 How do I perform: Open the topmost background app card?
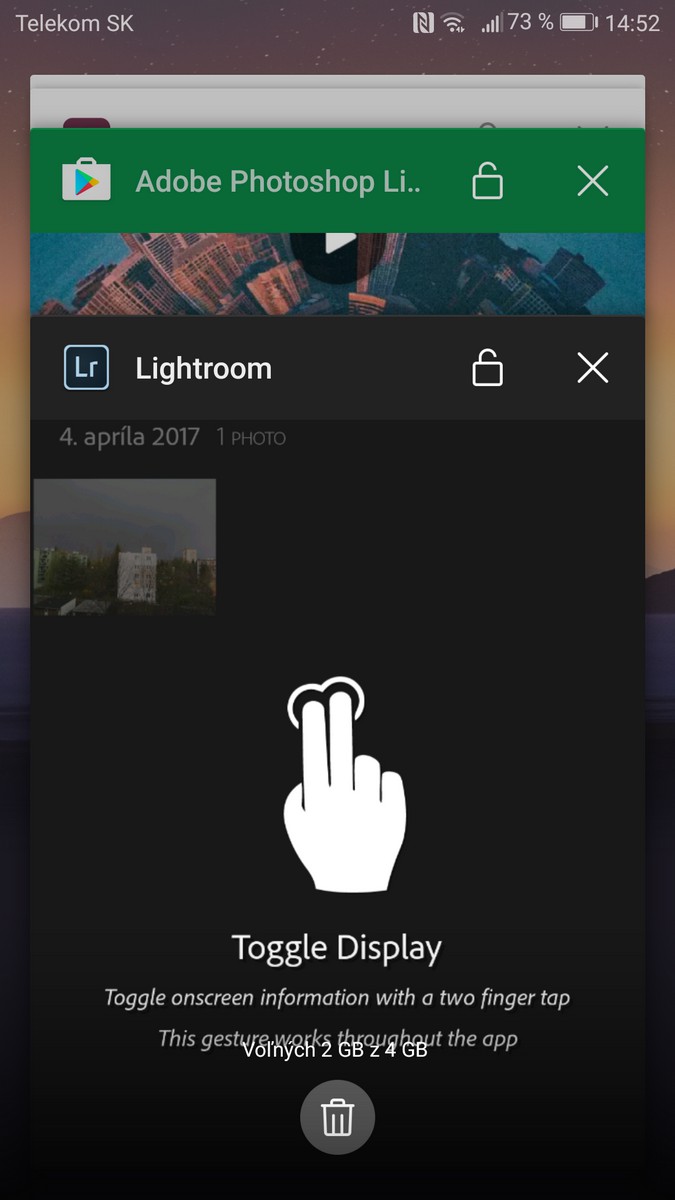337,105
